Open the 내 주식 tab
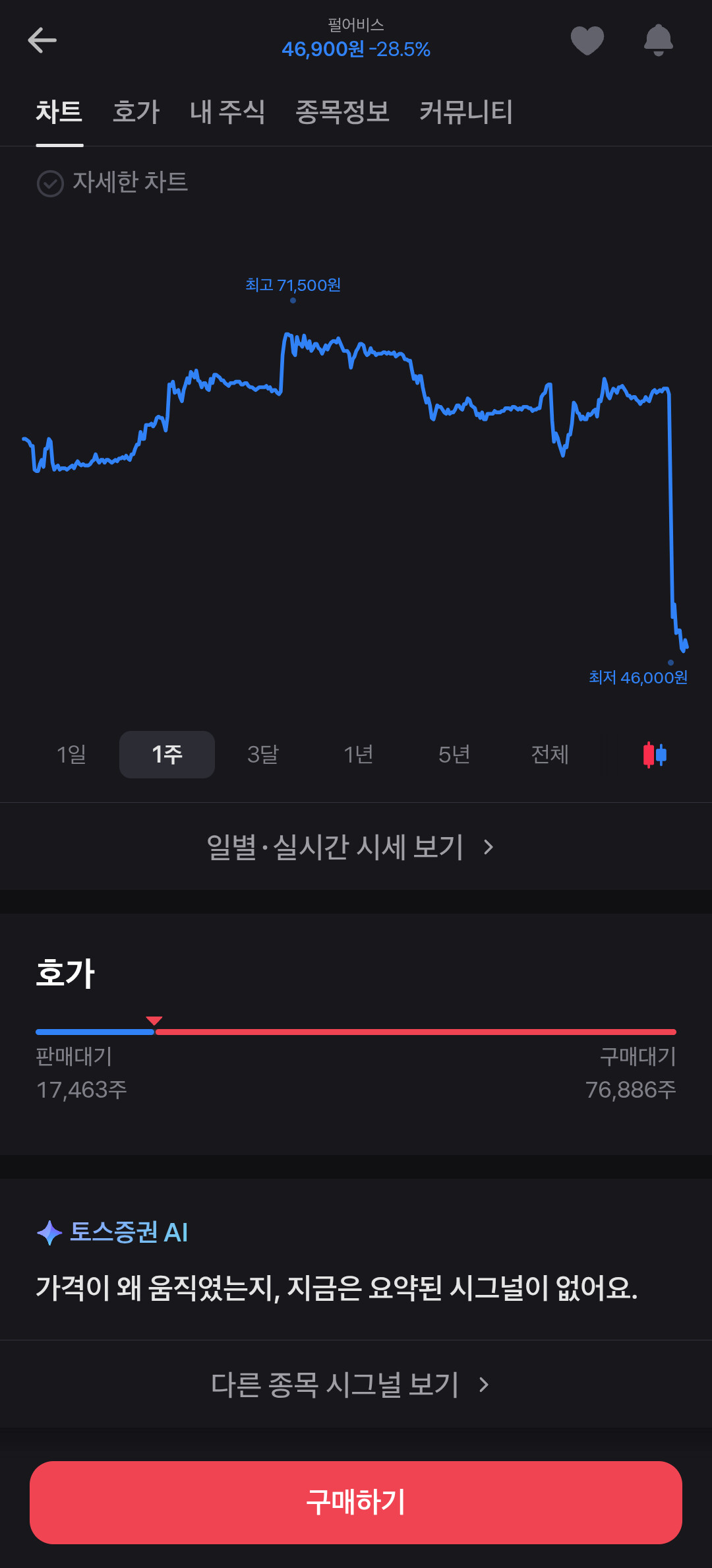Screen dimensions: 712x1568 tap(227, 112)
